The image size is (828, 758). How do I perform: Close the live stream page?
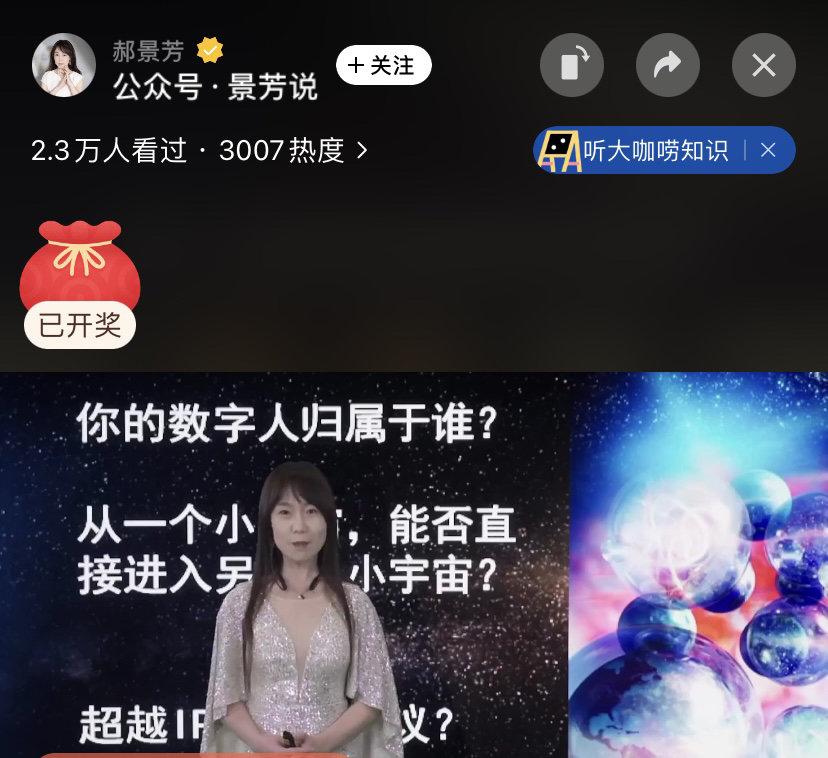[764, 66]
